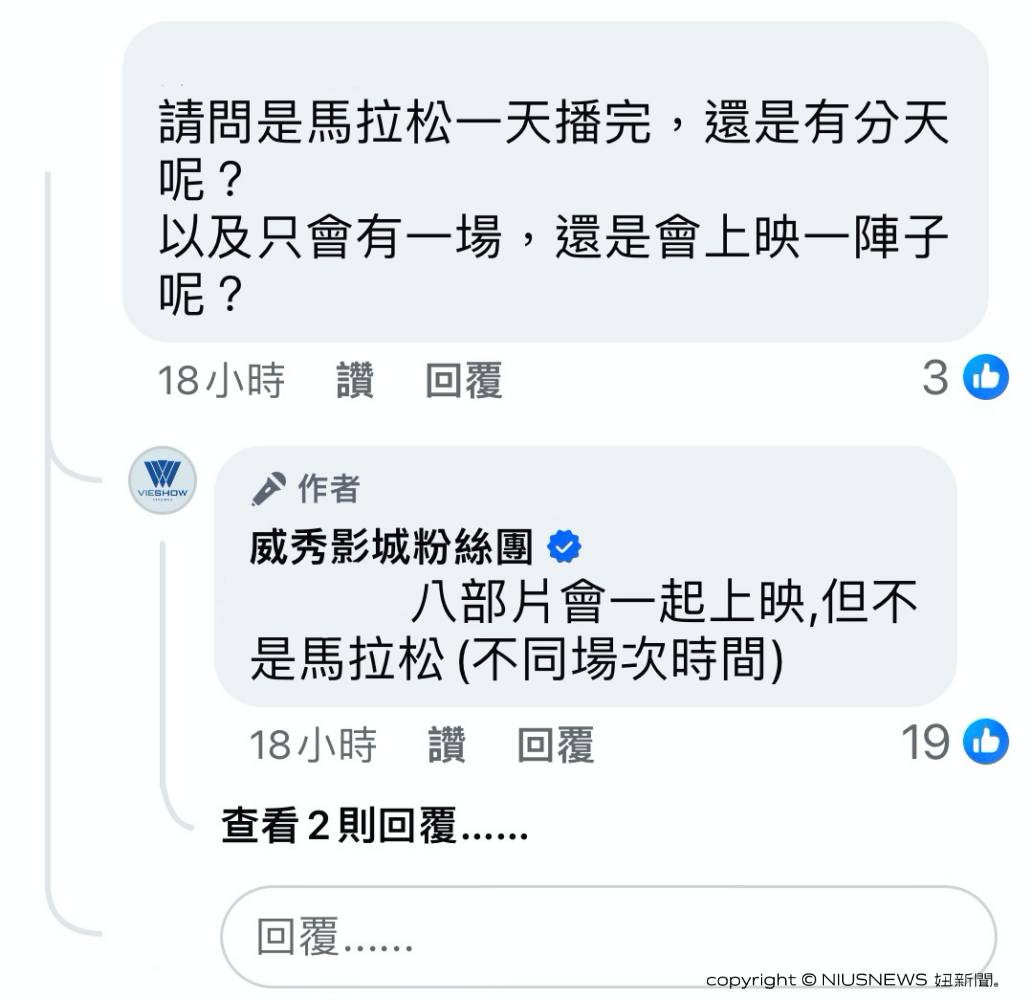
Task: Like the comment asking about the marathon
Action: 354,381
